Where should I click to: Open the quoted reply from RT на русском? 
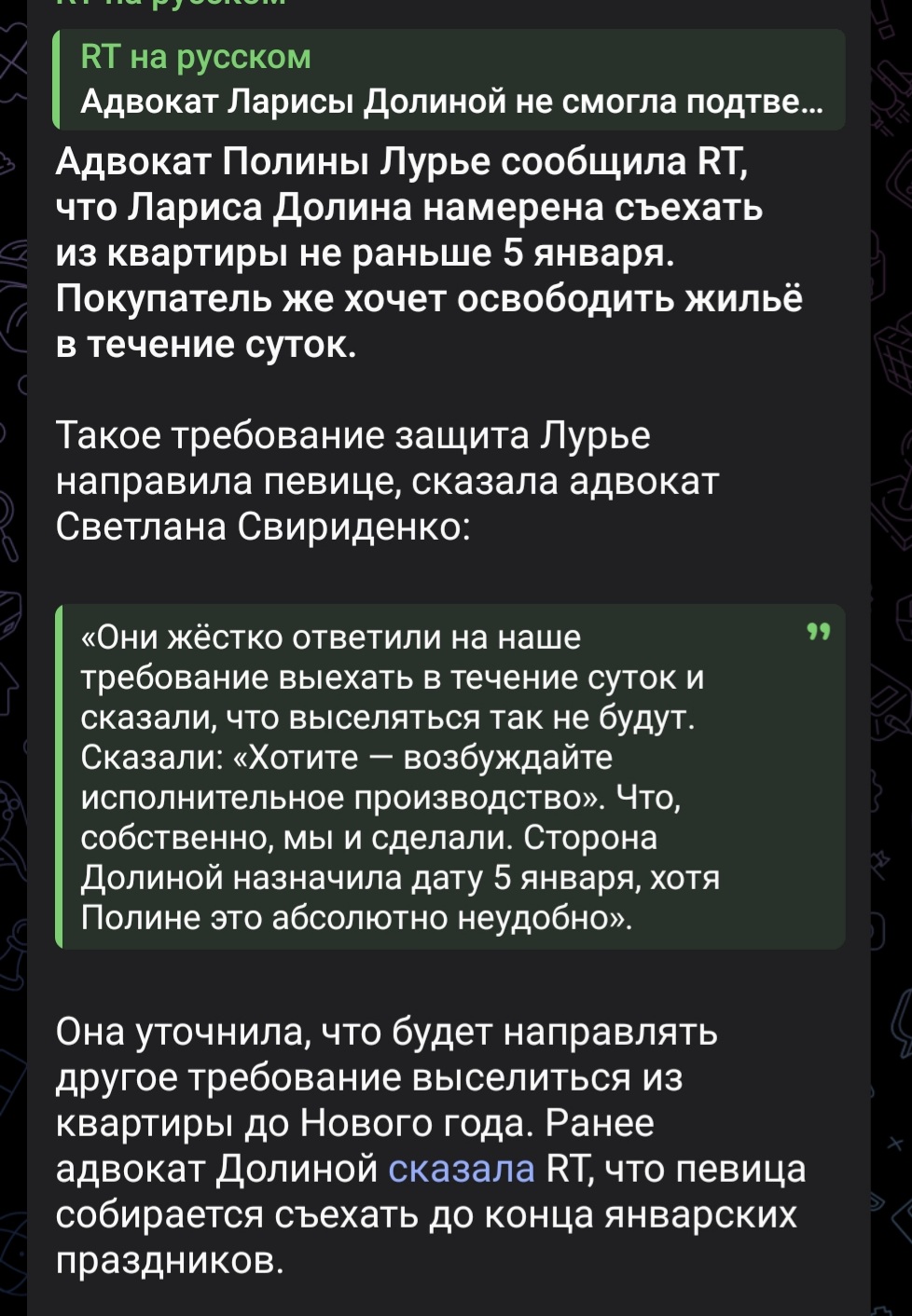coord(449,79)
